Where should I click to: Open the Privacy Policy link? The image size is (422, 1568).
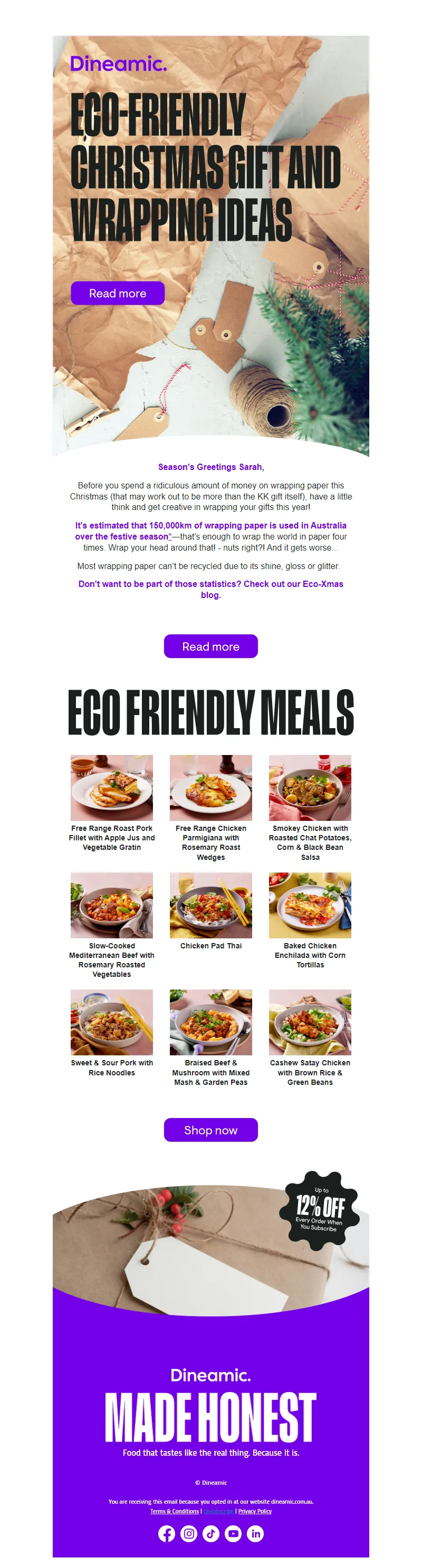[255, 1511]
